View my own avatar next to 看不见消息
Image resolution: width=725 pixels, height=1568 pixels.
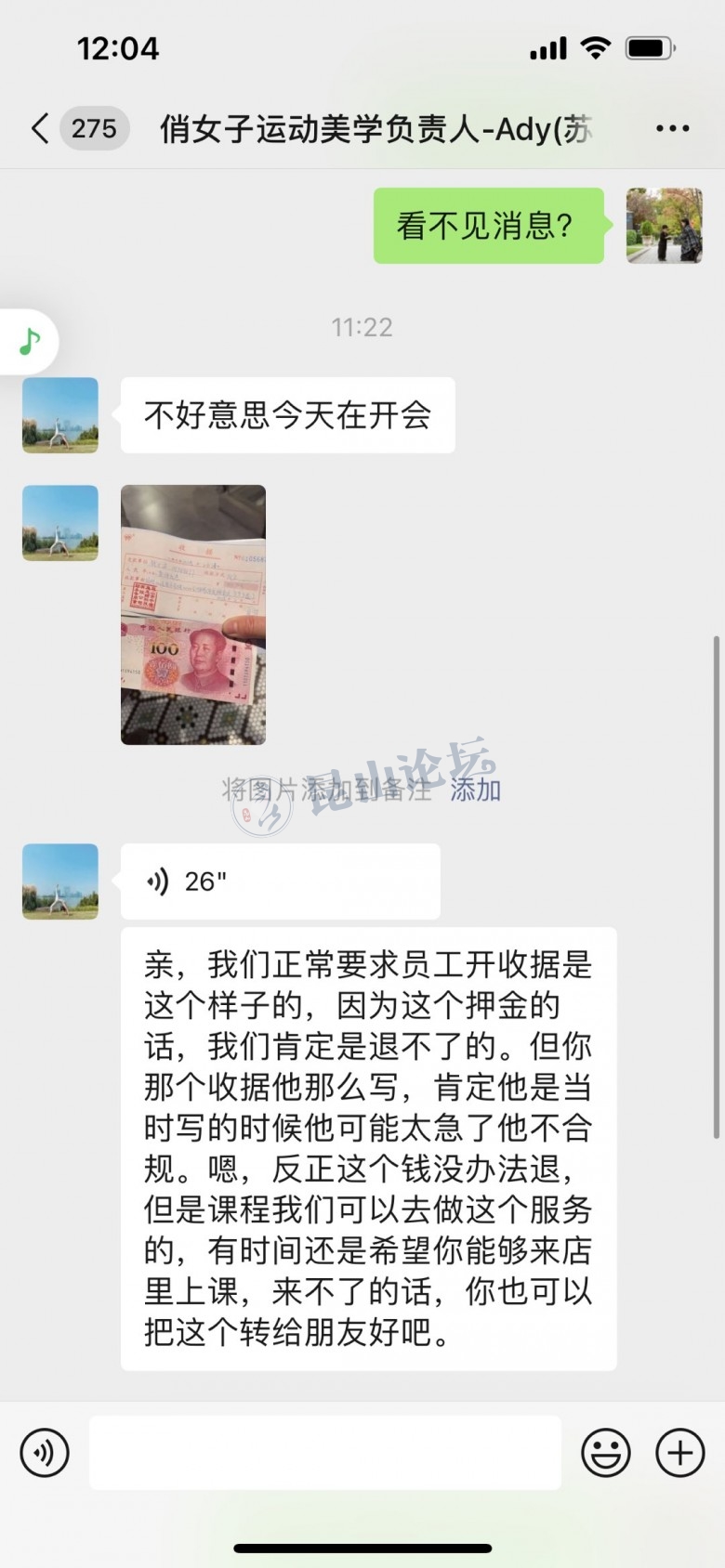point(664,226)
